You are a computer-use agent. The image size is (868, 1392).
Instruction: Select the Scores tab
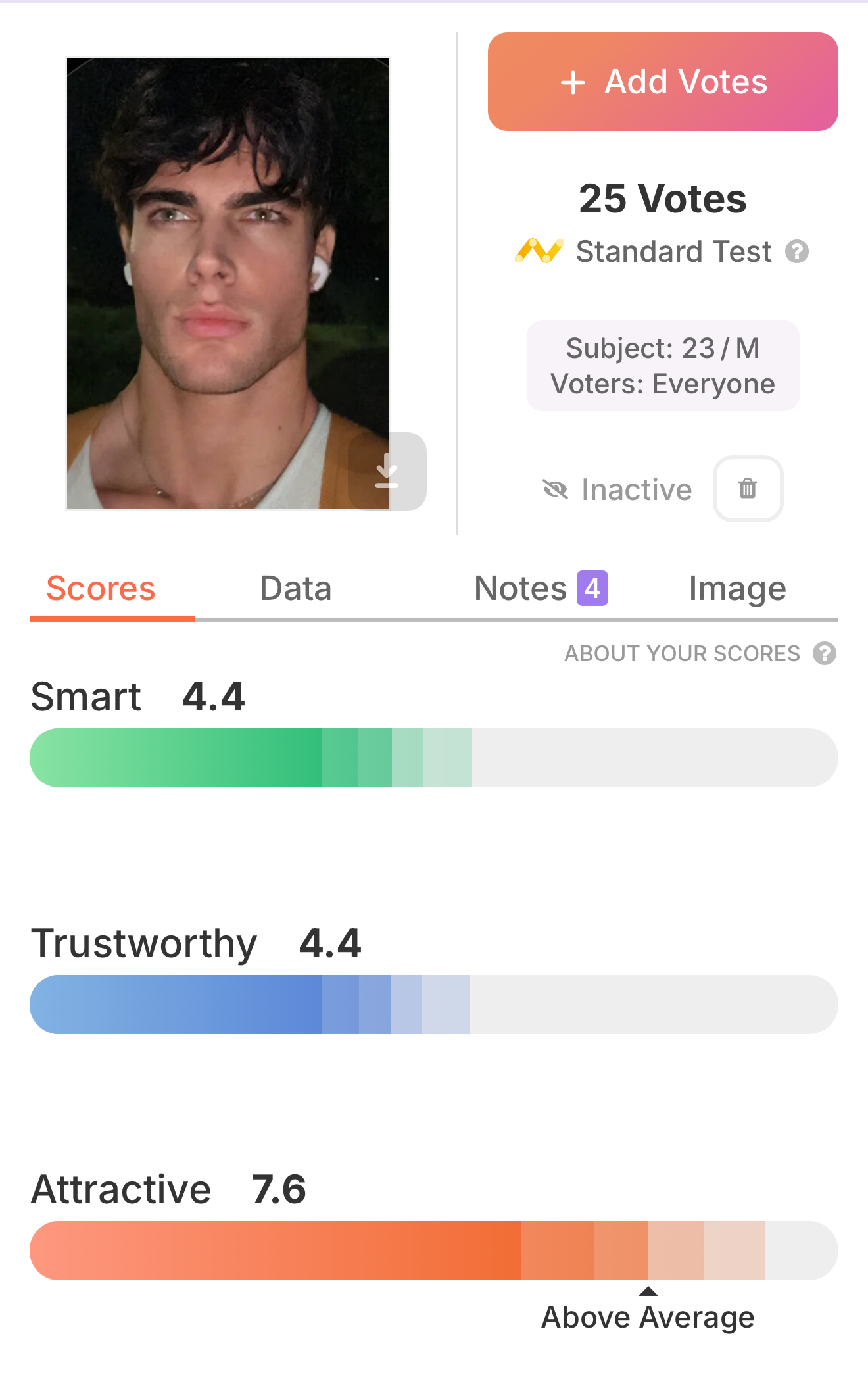click(x=101, y=588)
